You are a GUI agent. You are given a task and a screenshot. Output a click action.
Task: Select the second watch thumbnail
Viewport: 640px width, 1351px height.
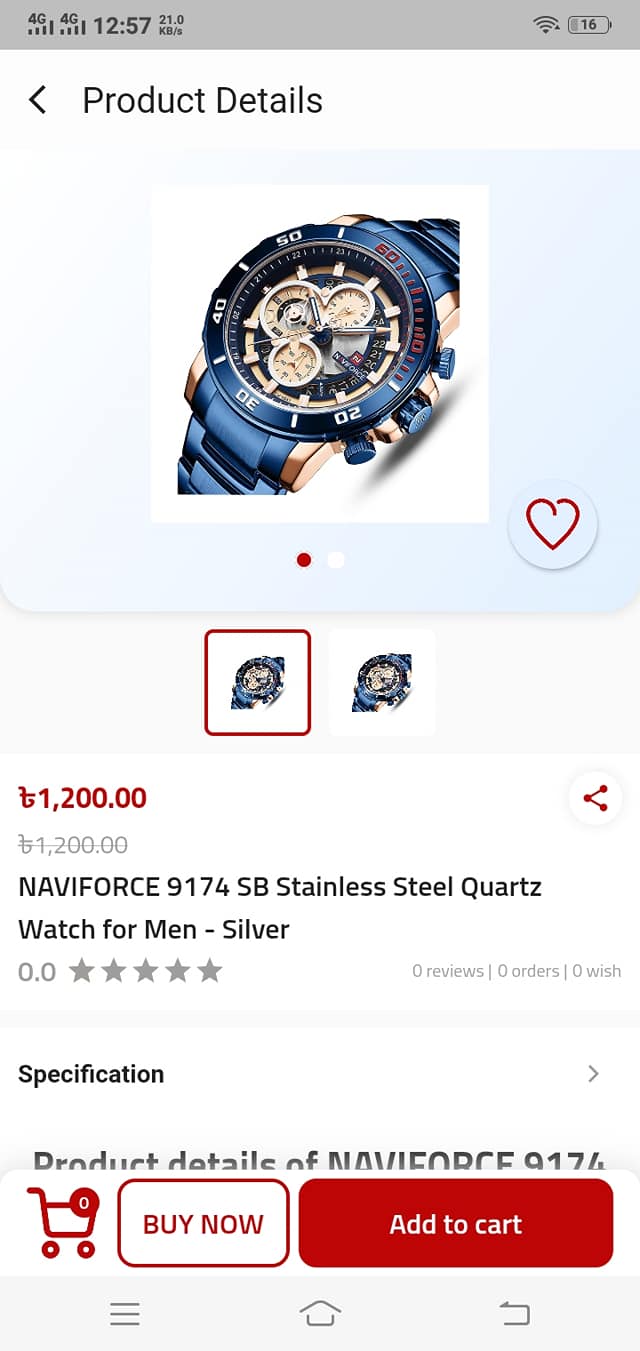point(382,682)
